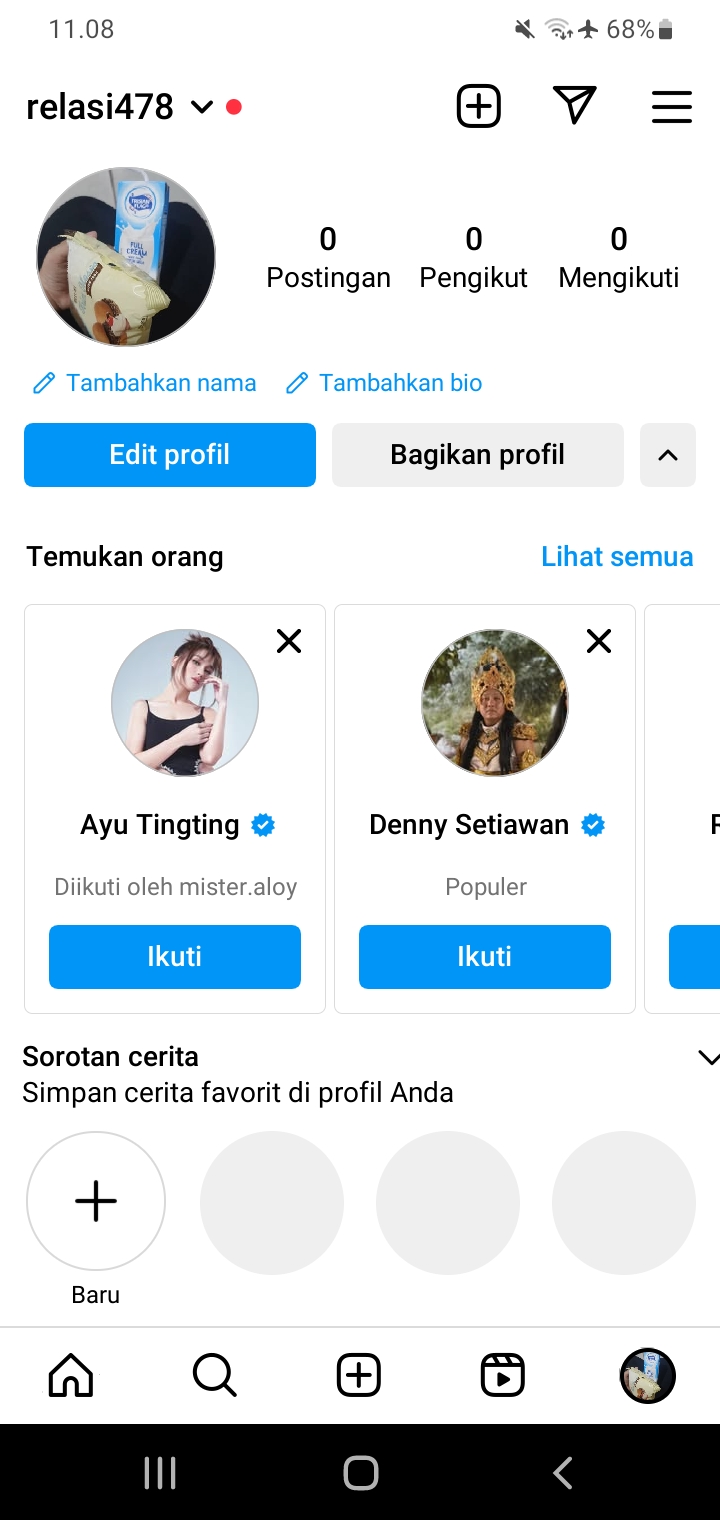Open direct messages paper plane icon
This screenshot has height=1520, width=720.
point(574,106)
